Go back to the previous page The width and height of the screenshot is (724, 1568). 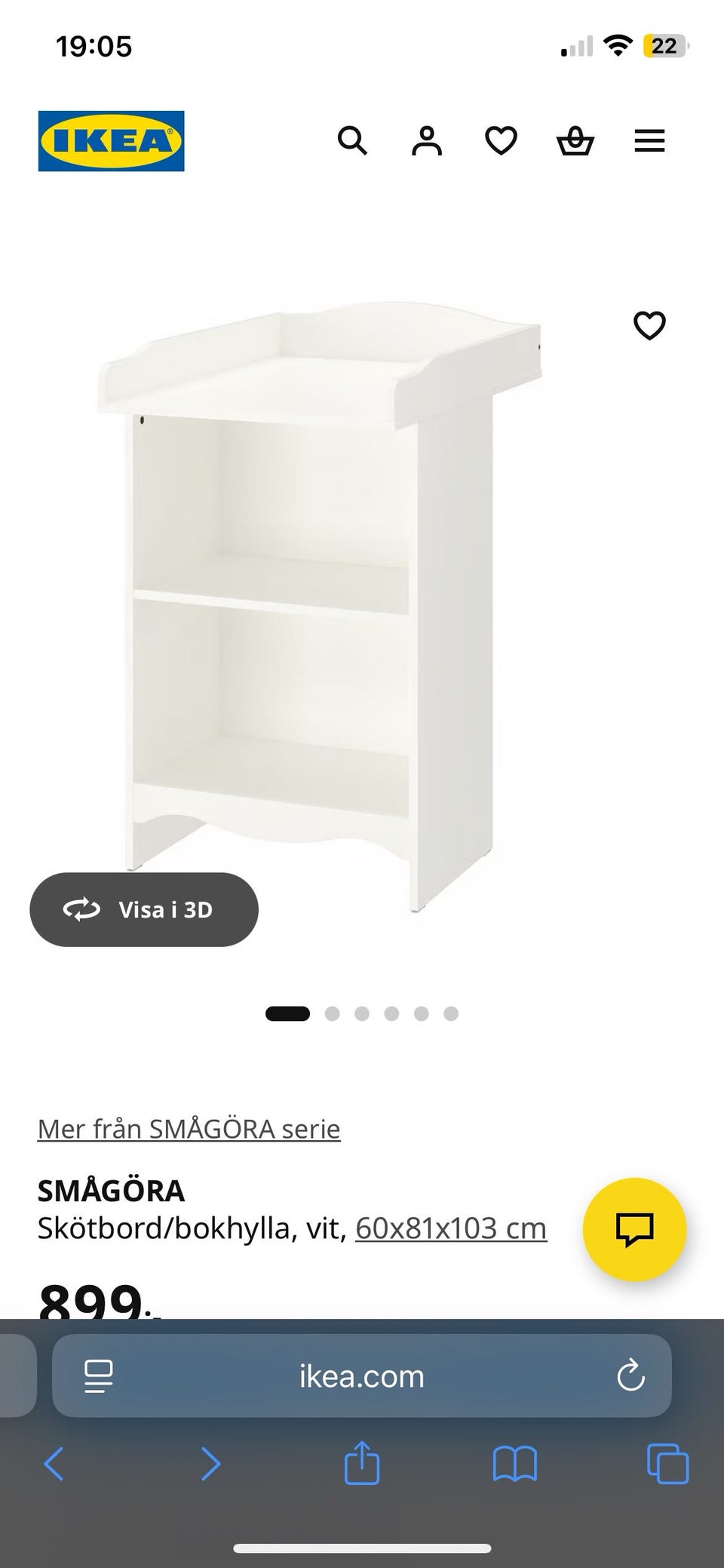pos(54,1465)
